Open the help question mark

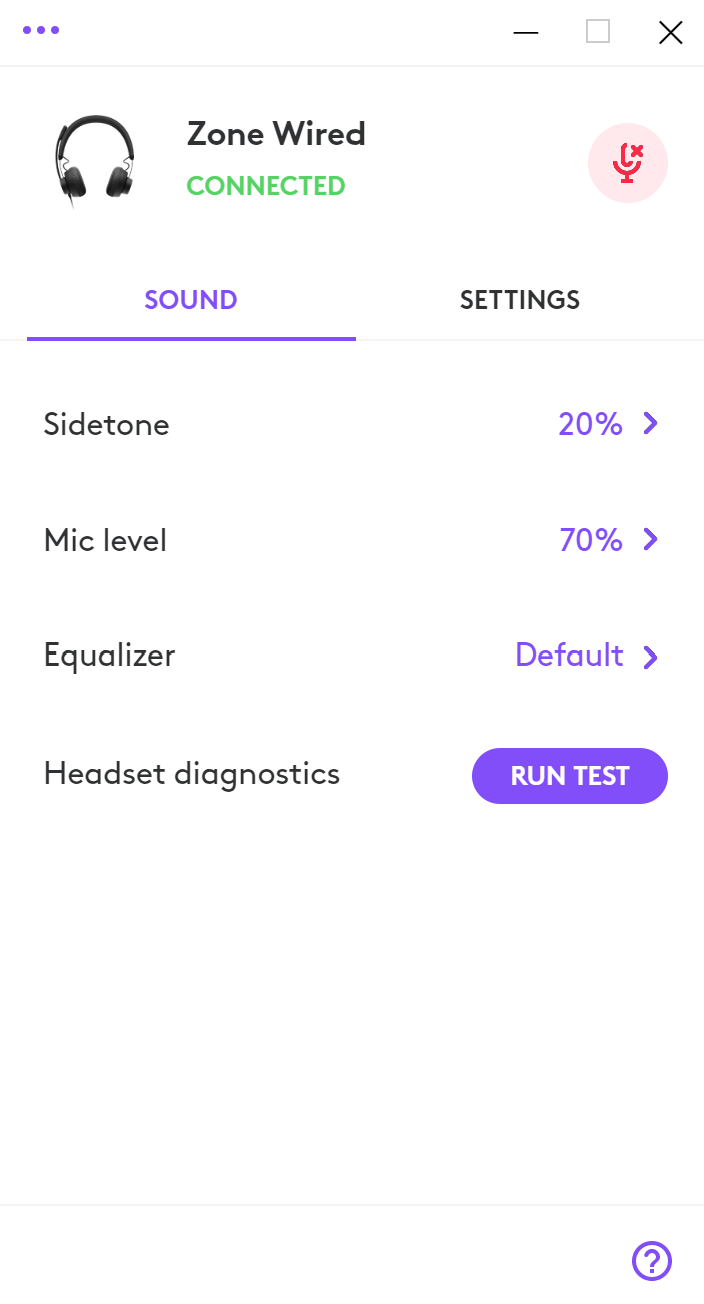(652, 1261)
